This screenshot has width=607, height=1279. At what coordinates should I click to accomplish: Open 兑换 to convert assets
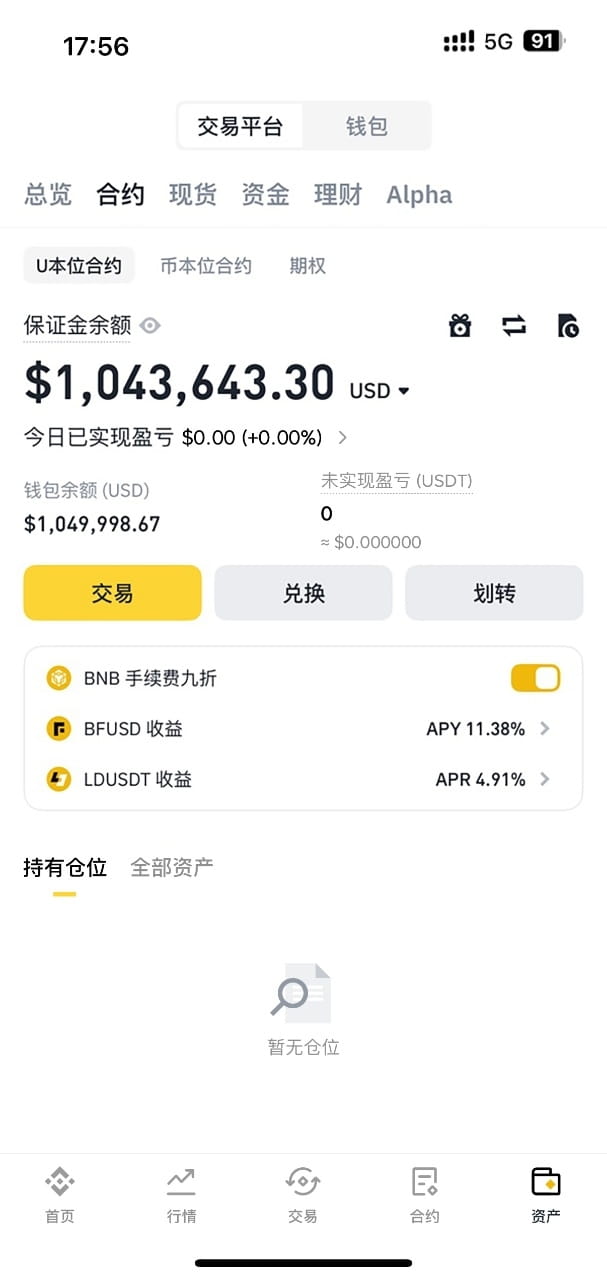pyautogui.click(x=303, y=593)
